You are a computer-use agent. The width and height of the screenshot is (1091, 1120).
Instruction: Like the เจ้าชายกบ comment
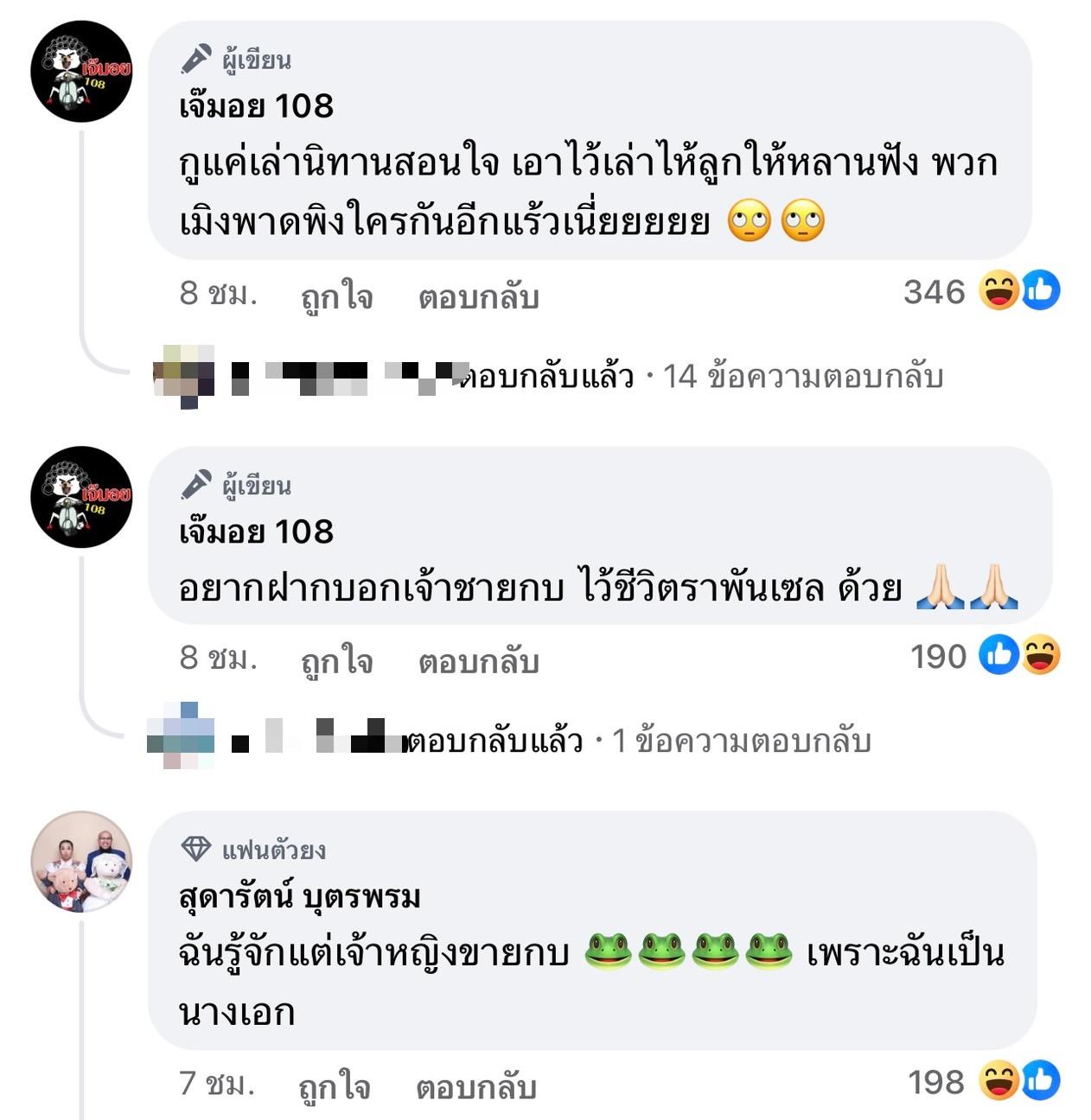point(336,661)
